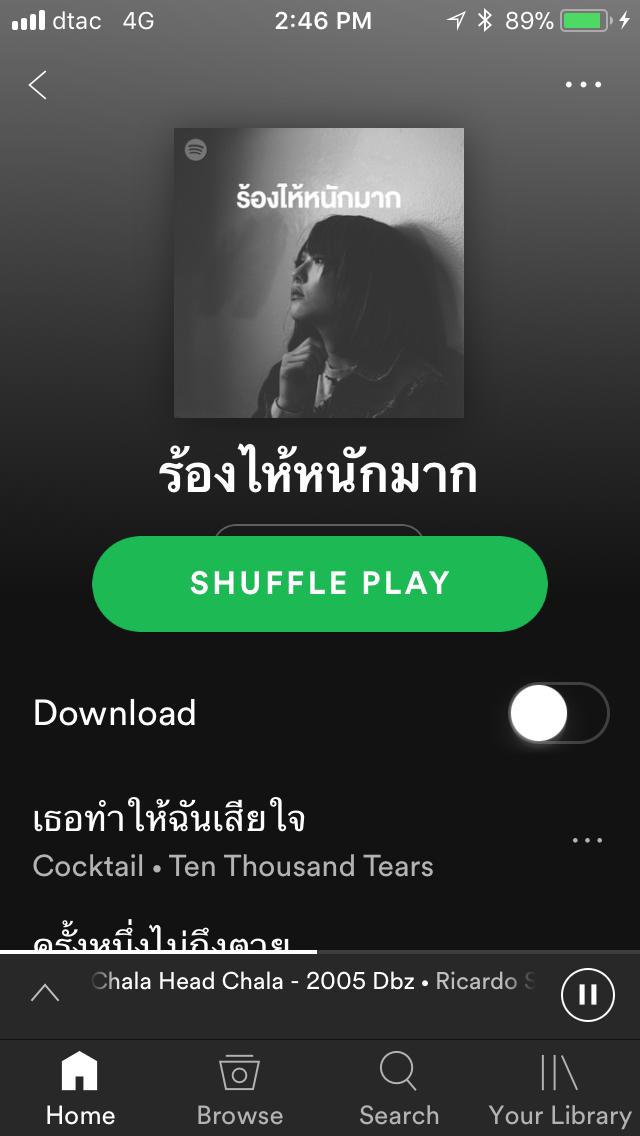
Task: Switch to the Browse tab
Action: pos(240,1089)
